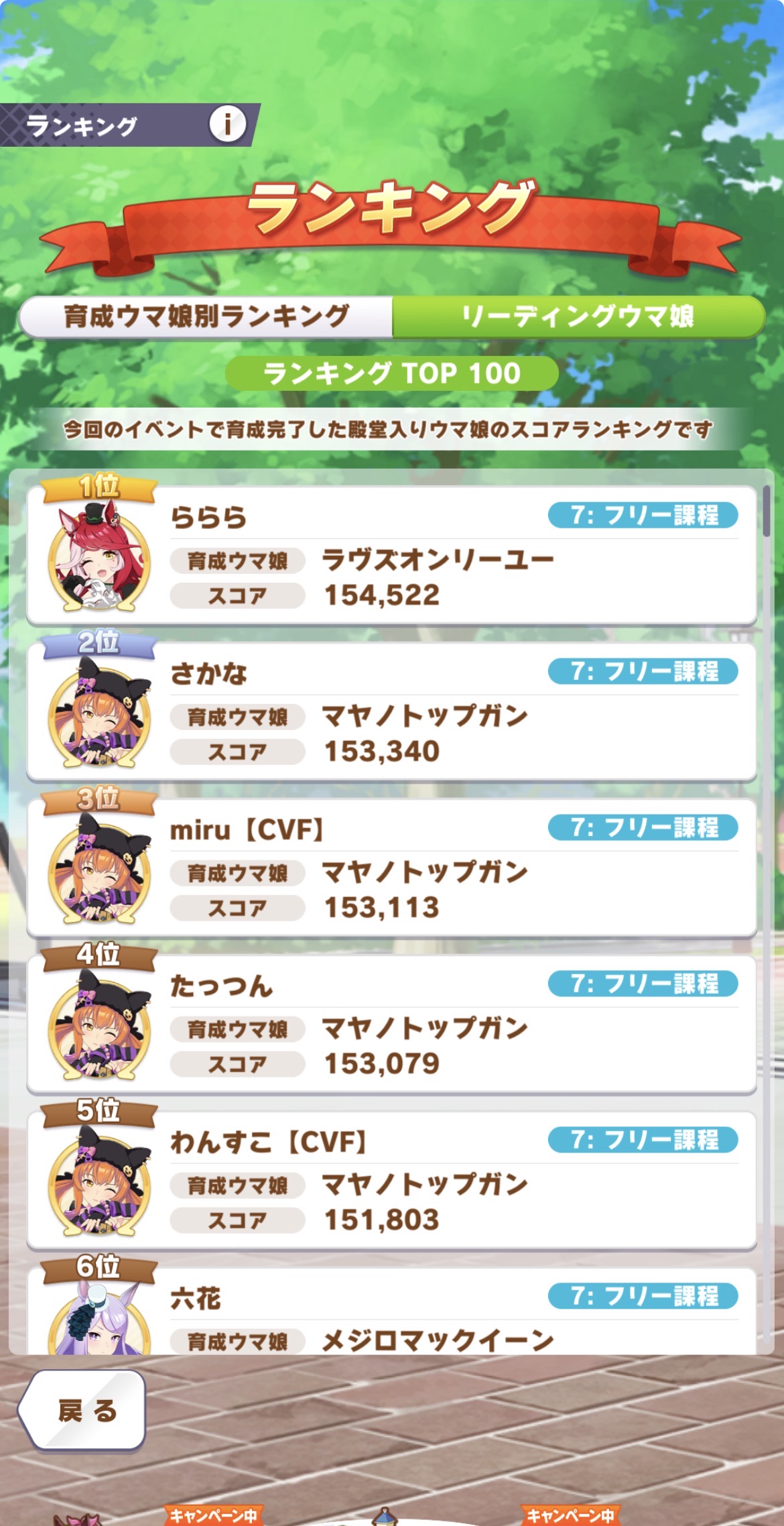Tap the 戻る back button
This screenshot has height=1526, width=784.
click(x=84, y=1411)
